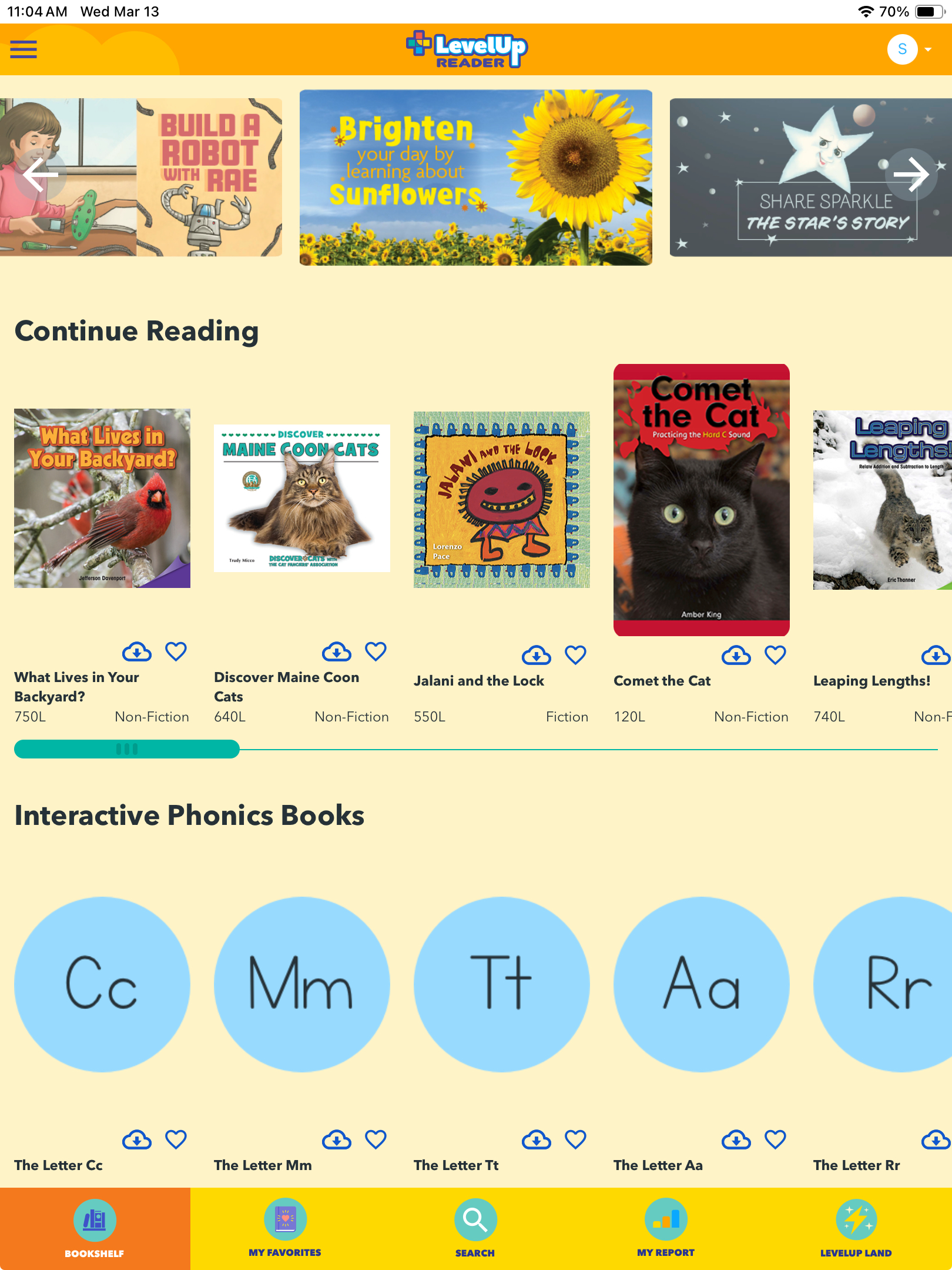The width and height of the screenshot is (952, 1270).
Task: Show next banner with right arrow
Action: coord(910,174)
